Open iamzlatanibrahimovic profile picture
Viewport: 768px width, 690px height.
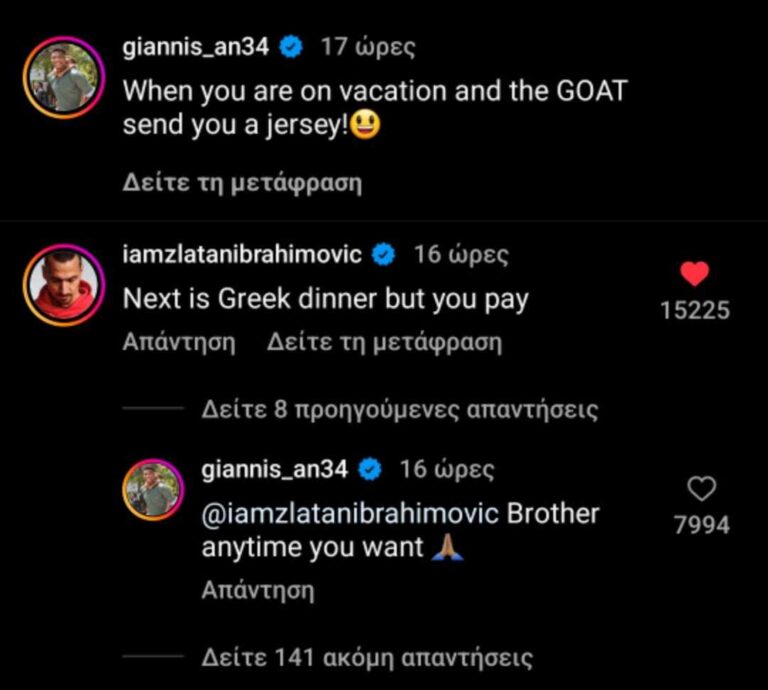click(64, 285)
